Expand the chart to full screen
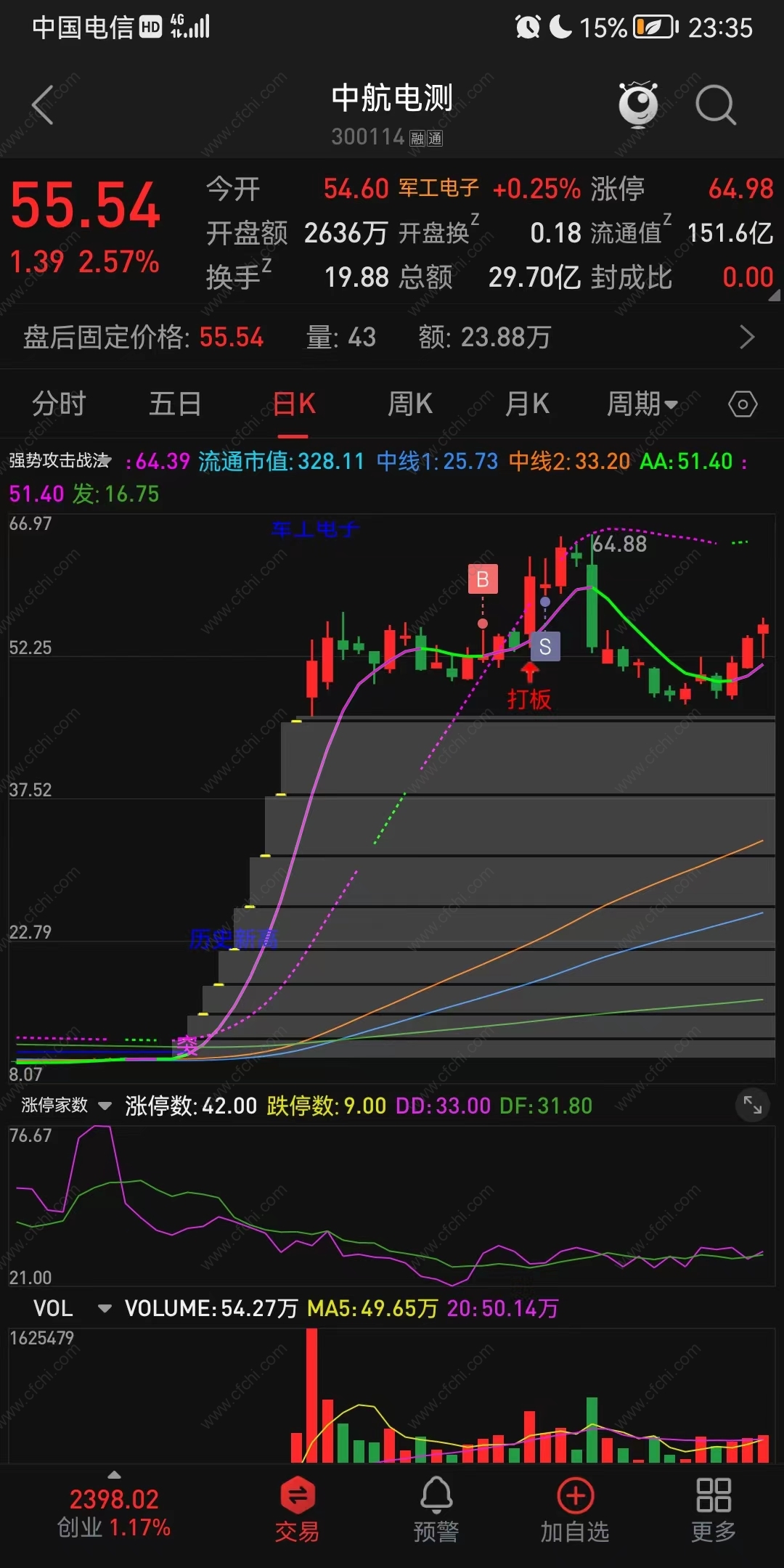 coord(752,1106)
